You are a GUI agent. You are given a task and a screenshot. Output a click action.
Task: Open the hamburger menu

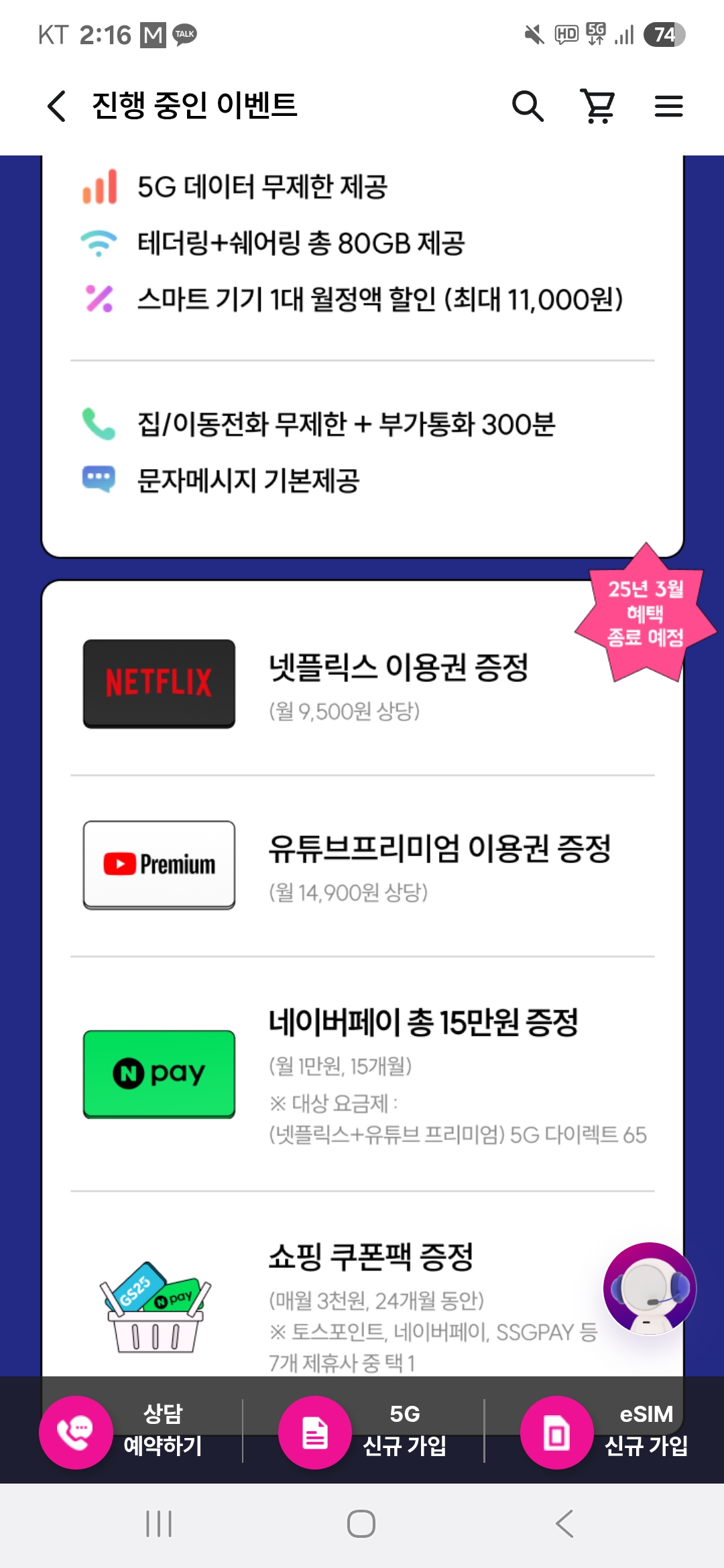[668, 106]
